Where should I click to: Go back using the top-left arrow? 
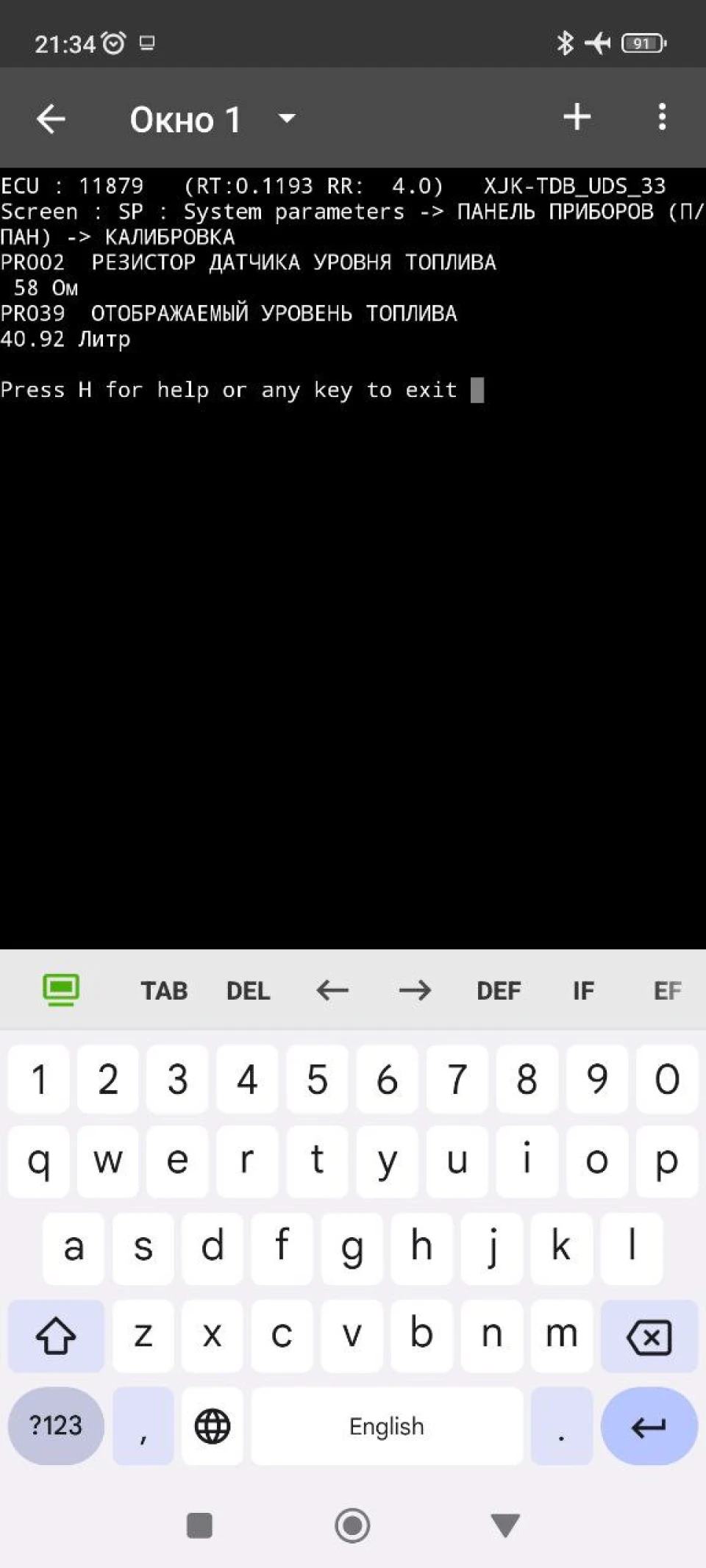[x=51, y=118]
